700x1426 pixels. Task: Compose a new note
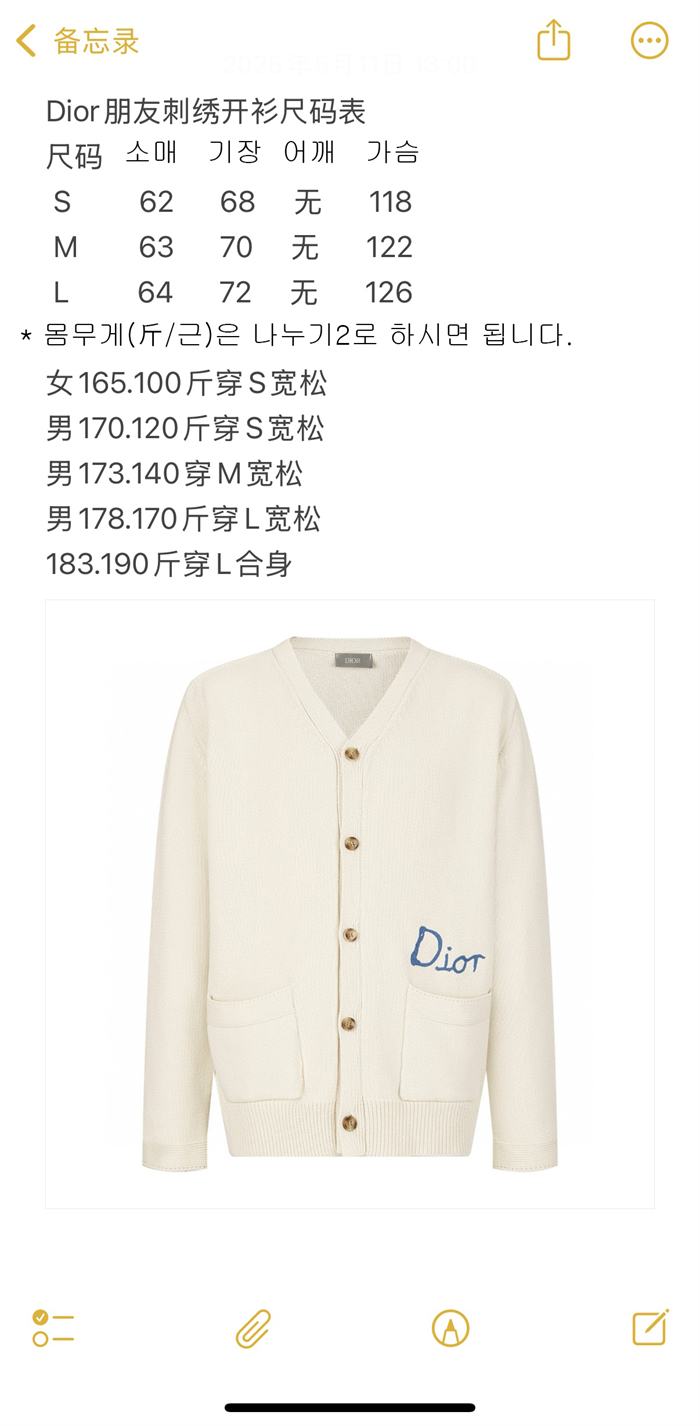pyautogui.click(x=650, y=1327)
